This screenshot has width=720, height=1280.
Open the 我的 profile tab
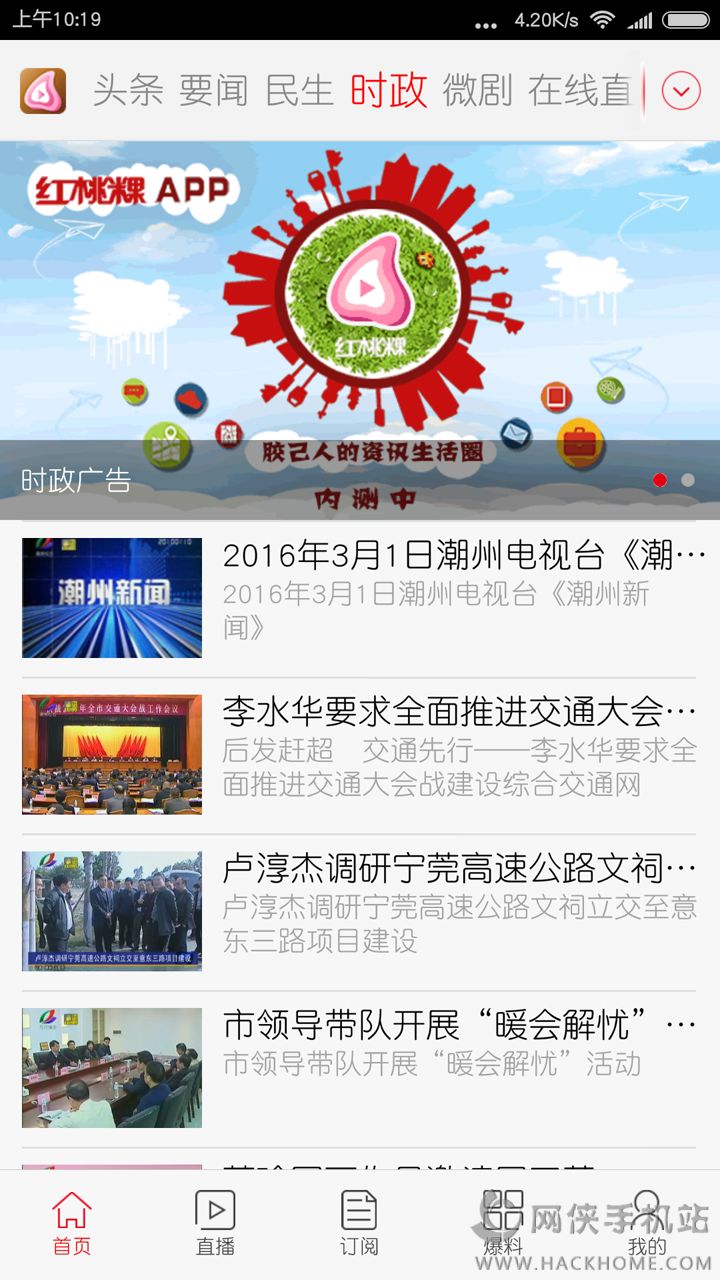coord(647,1224)
